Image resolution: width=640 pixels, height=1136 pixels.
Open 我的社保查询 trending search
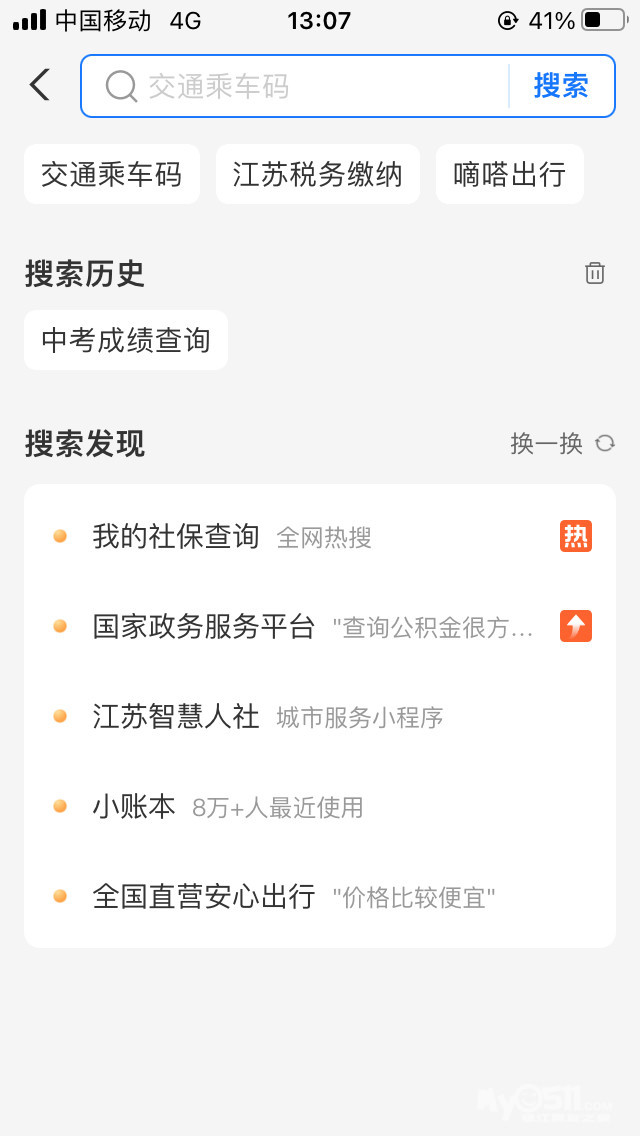(176, 537)
